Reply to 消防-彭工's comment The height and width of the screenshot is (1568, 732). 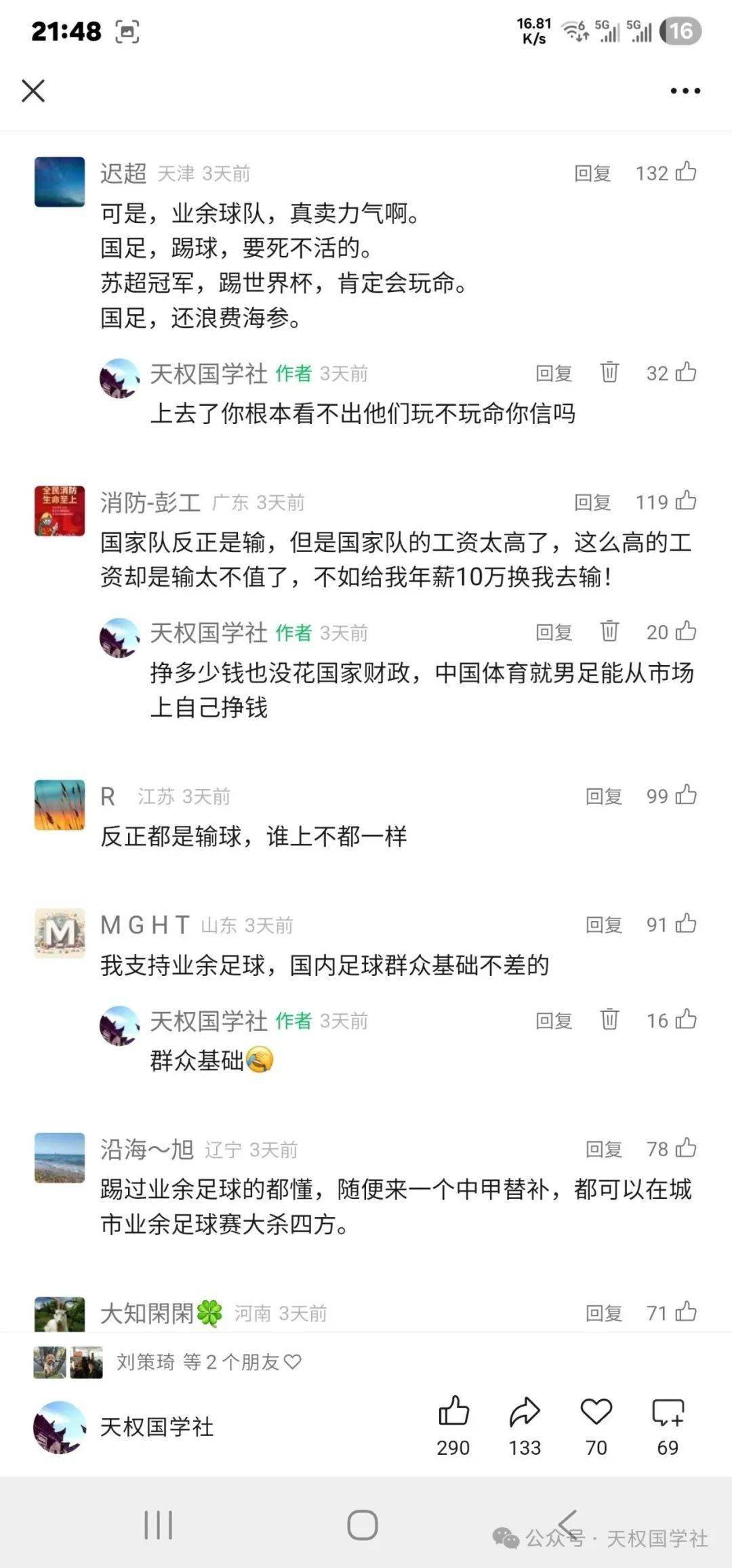click(592, 502)
